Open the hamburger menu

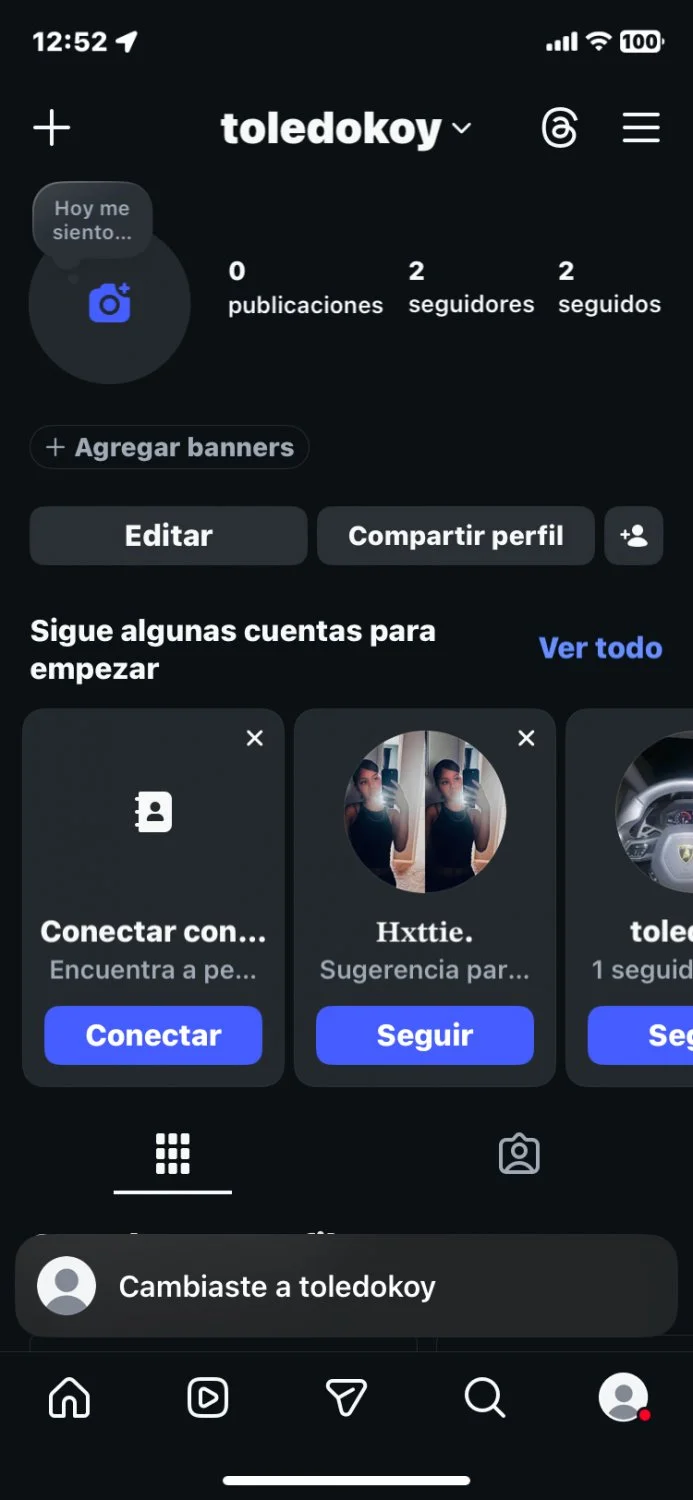pos(641,128)
